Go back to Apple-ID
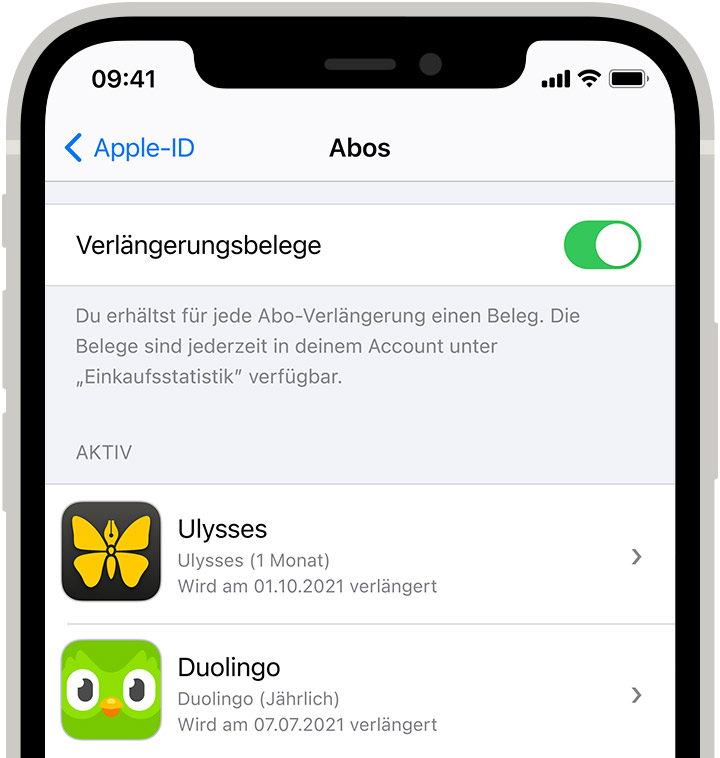Viewport: 720px width, 758px height. click(129, 149)
